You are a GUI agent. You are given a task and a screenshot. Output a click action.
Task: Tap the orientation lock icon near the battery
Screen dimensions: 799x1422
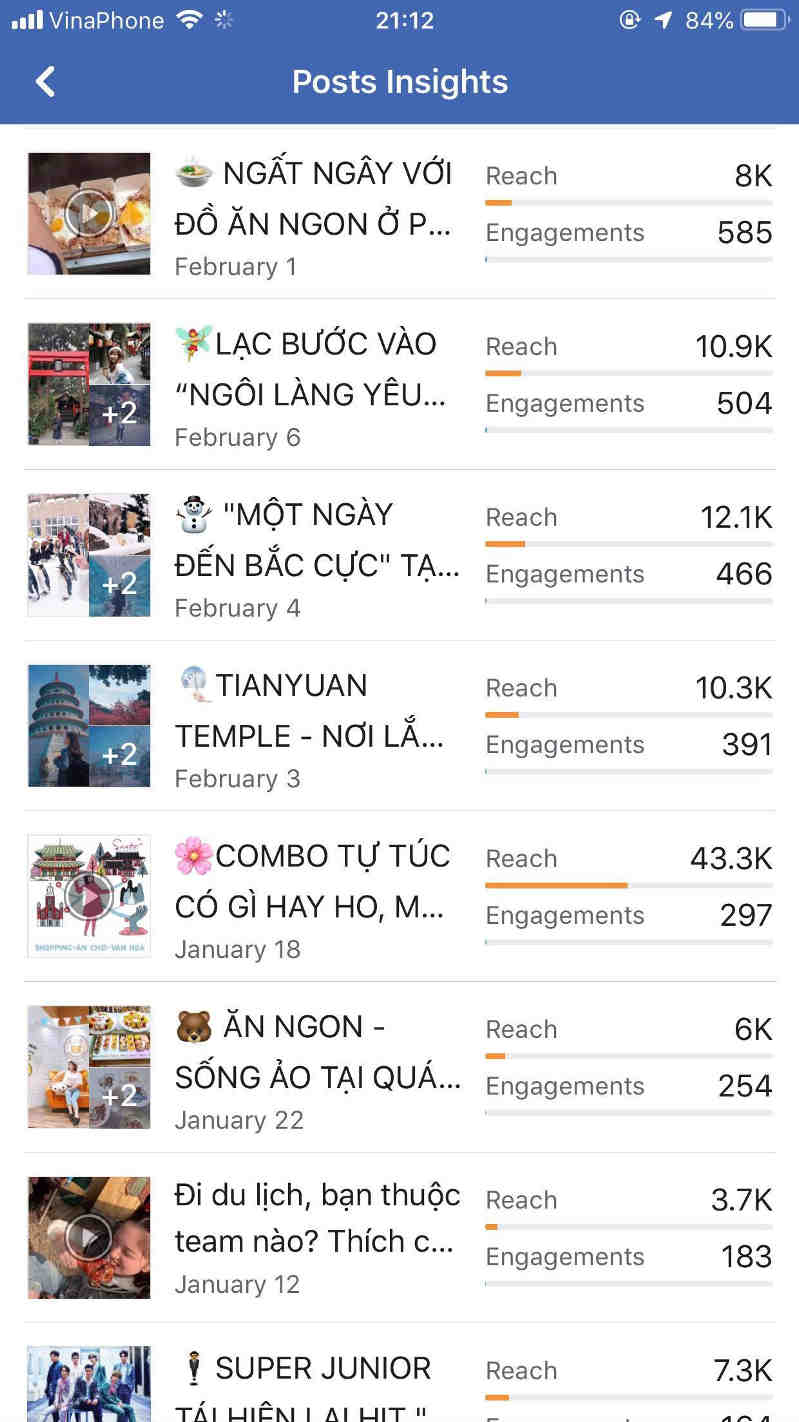pyautogui.click(x=629, y=18)
